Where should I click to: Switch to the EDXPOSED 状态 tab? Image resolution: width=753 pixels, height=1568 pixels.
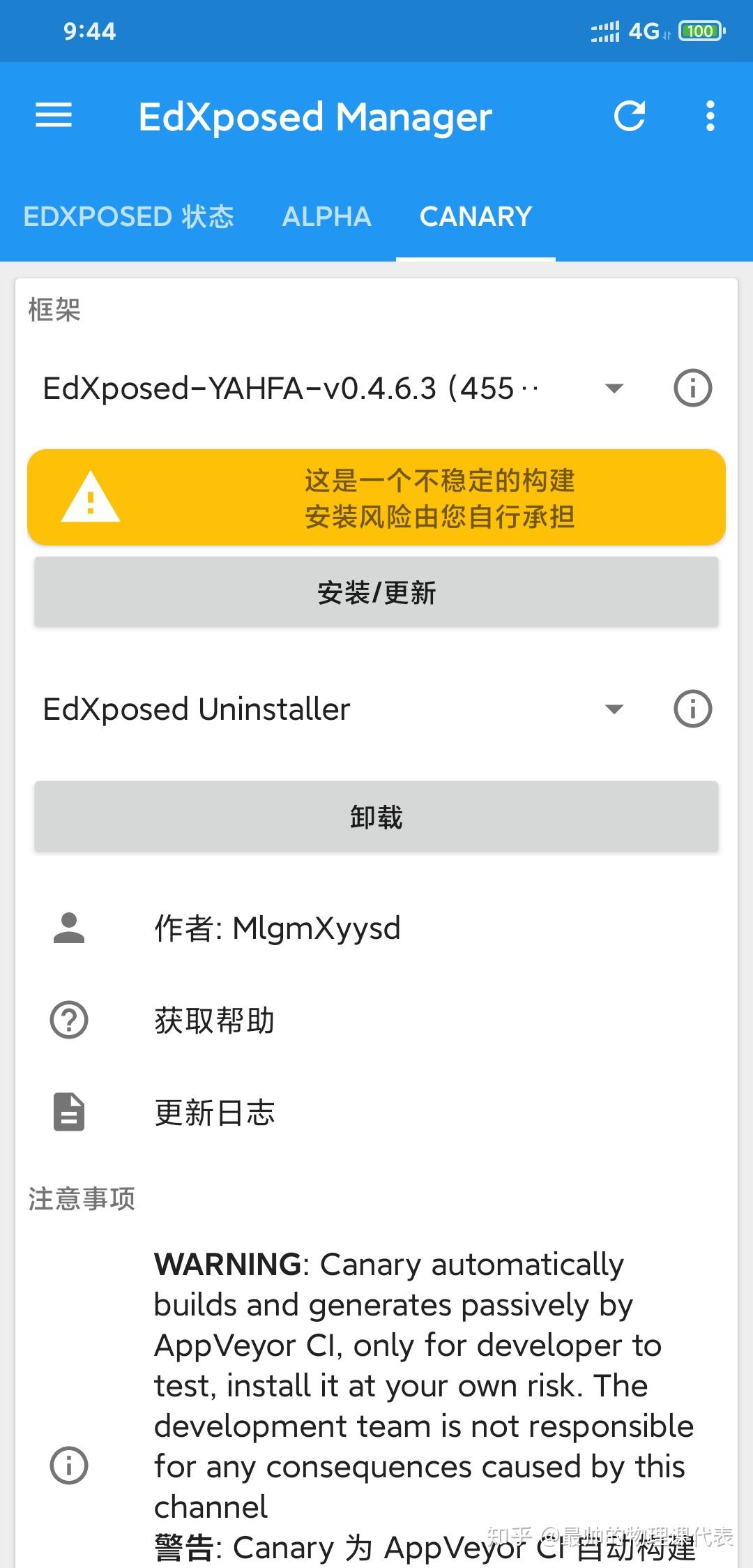129,217
